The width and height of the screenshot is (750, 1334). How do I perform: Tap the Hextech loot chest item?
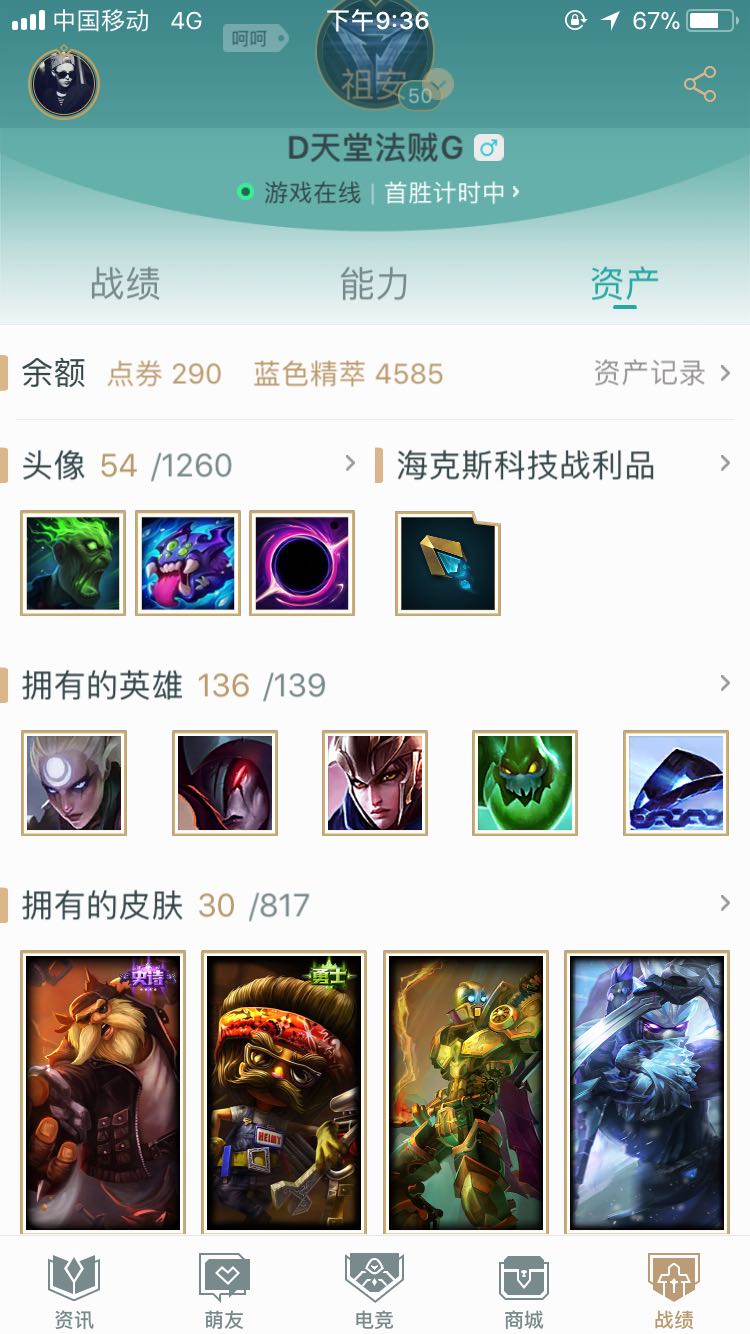tap(448, 563)
